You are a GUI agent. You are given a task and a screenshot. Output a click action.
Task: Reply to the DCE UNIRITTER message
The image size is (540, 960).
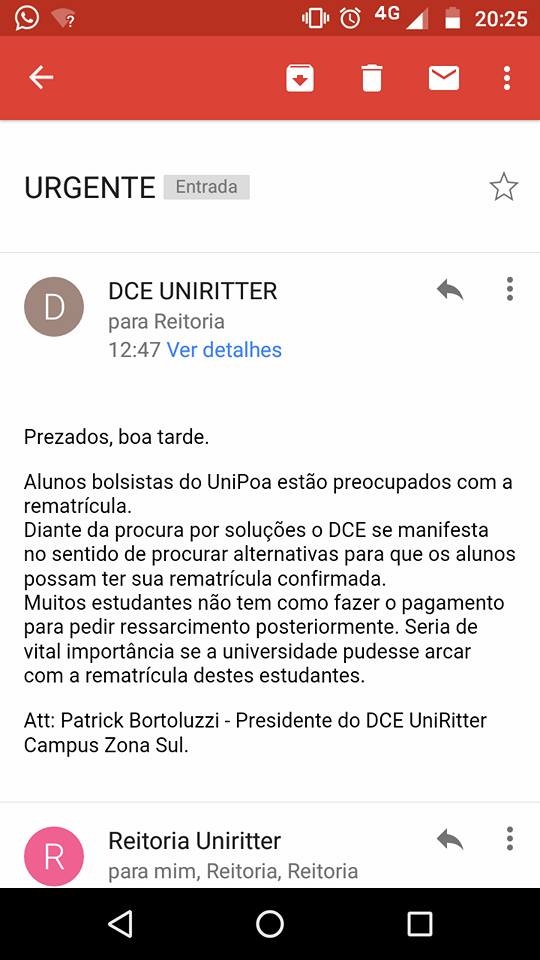(450, 289)
